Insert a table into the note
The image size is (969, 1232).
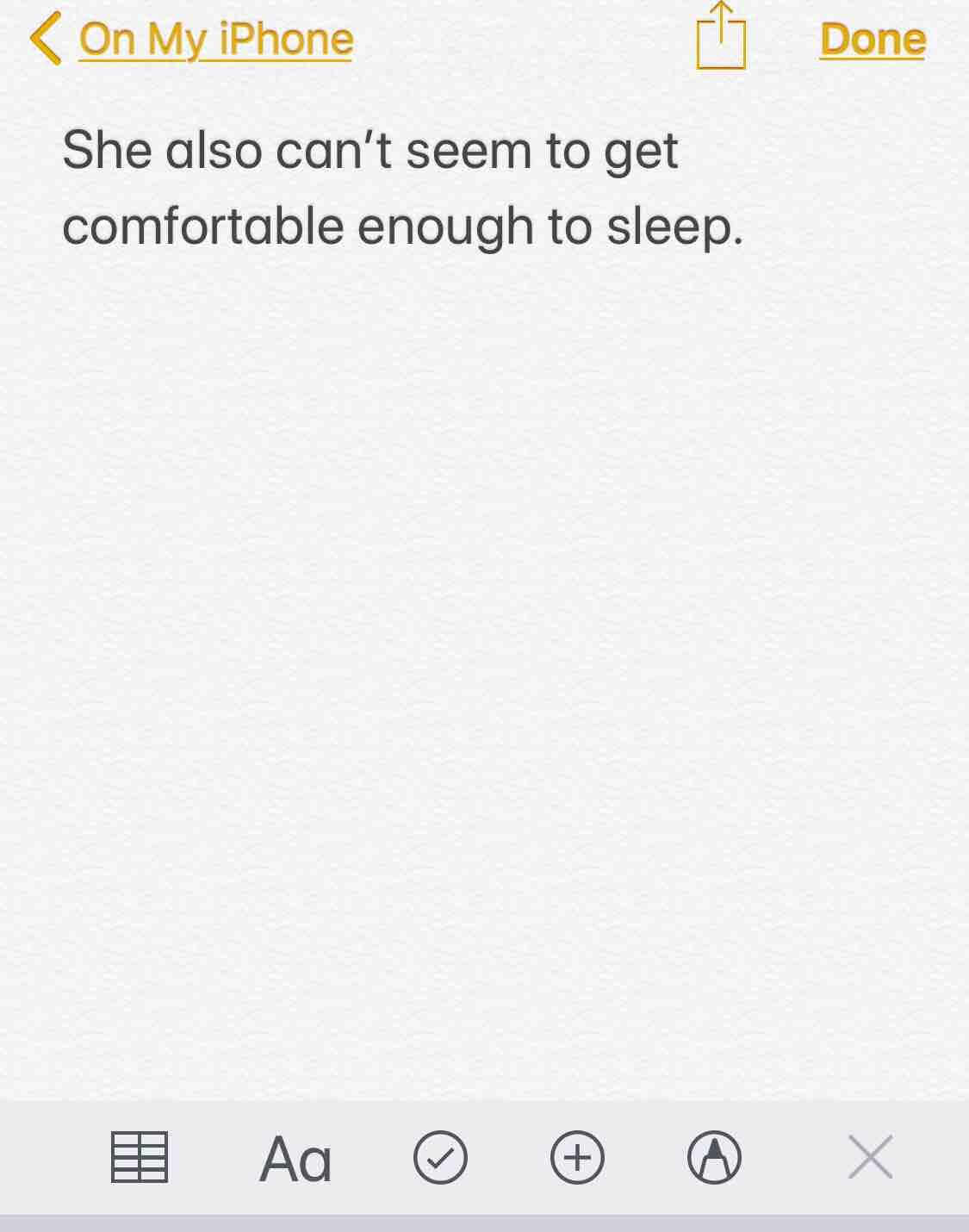[140, 1157]
